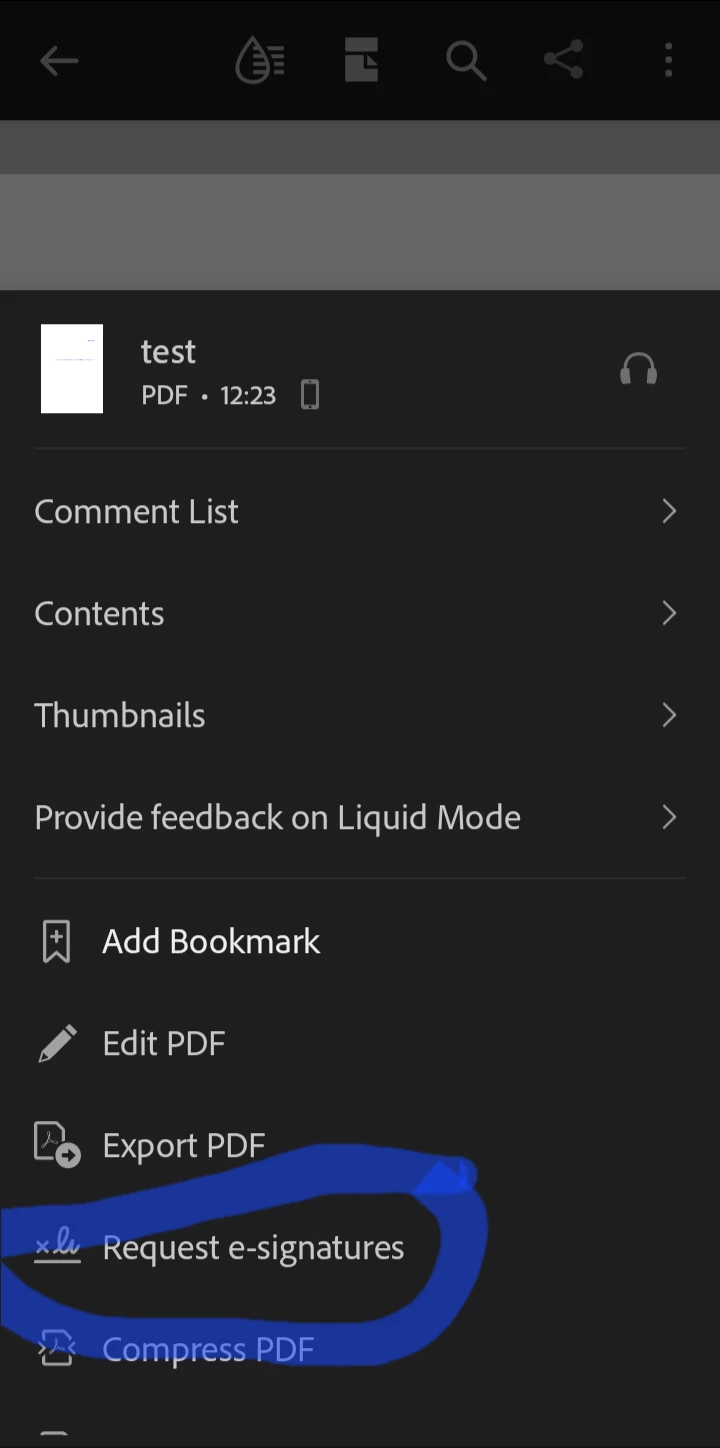Search within the document
Screen dimensions: 720x1448
tap(465, 61)
